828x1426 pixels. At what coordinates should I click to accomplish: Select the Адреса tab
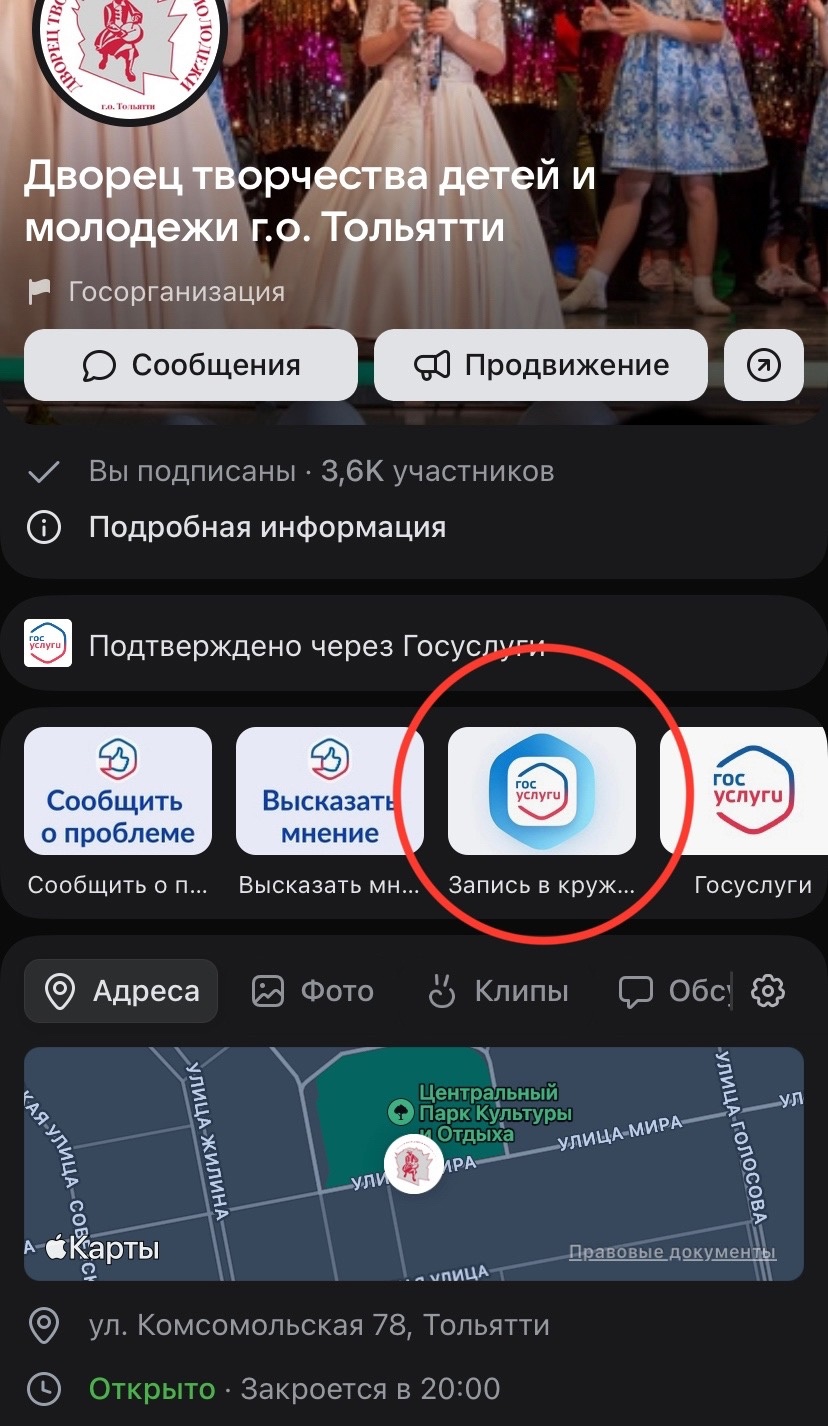click(x=121, y=991)
